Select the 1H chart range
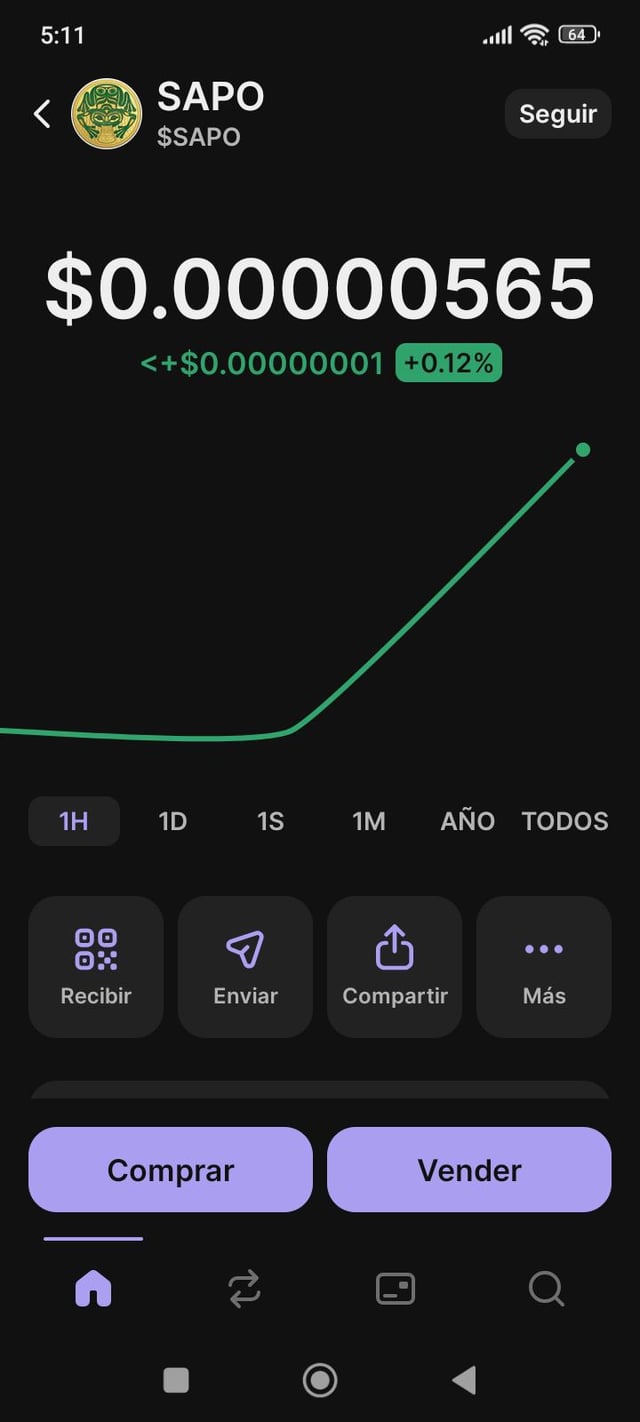Screen dimensions: 640x1422 pyautogui.click(x=74, y=821)
